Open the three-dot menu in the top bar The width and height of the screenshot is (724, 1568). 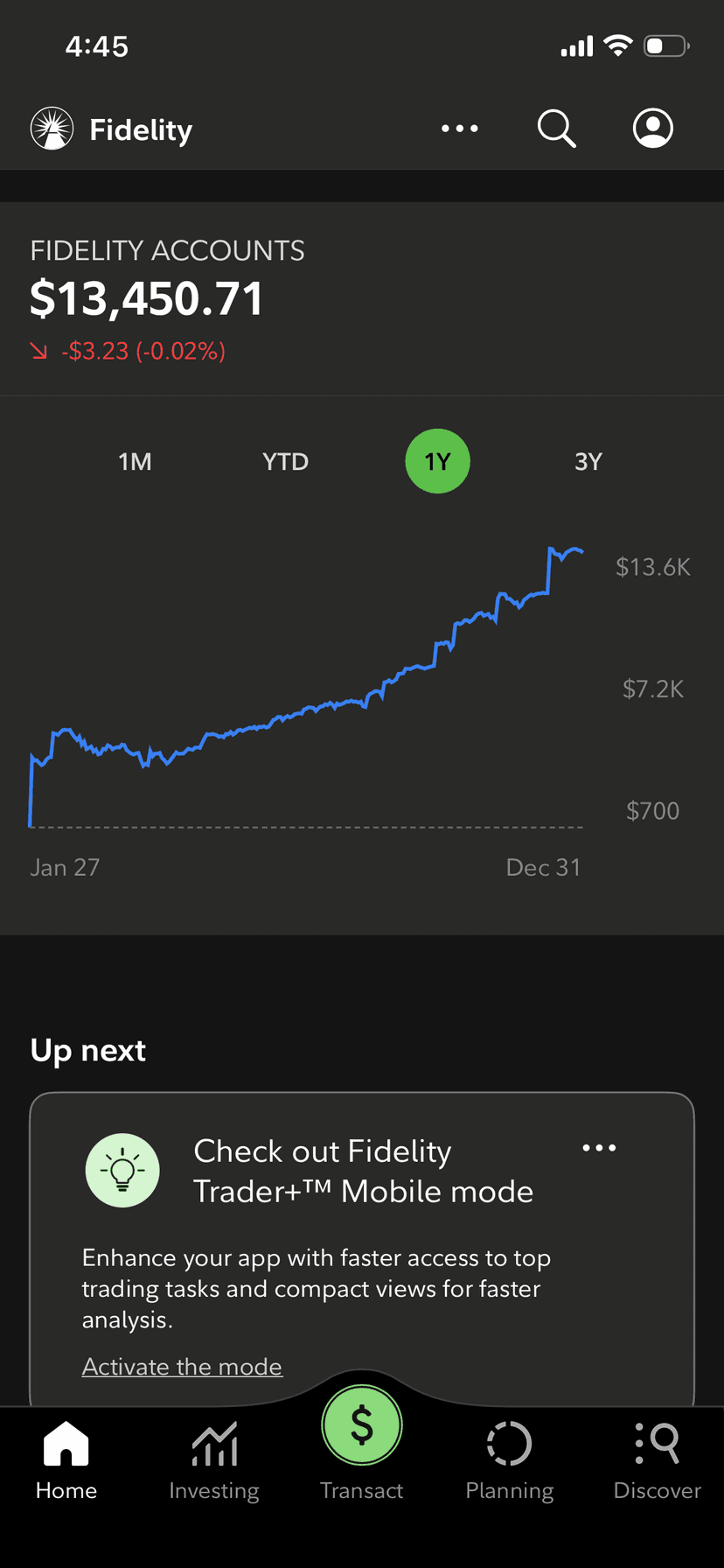click(x=460, y=128)
